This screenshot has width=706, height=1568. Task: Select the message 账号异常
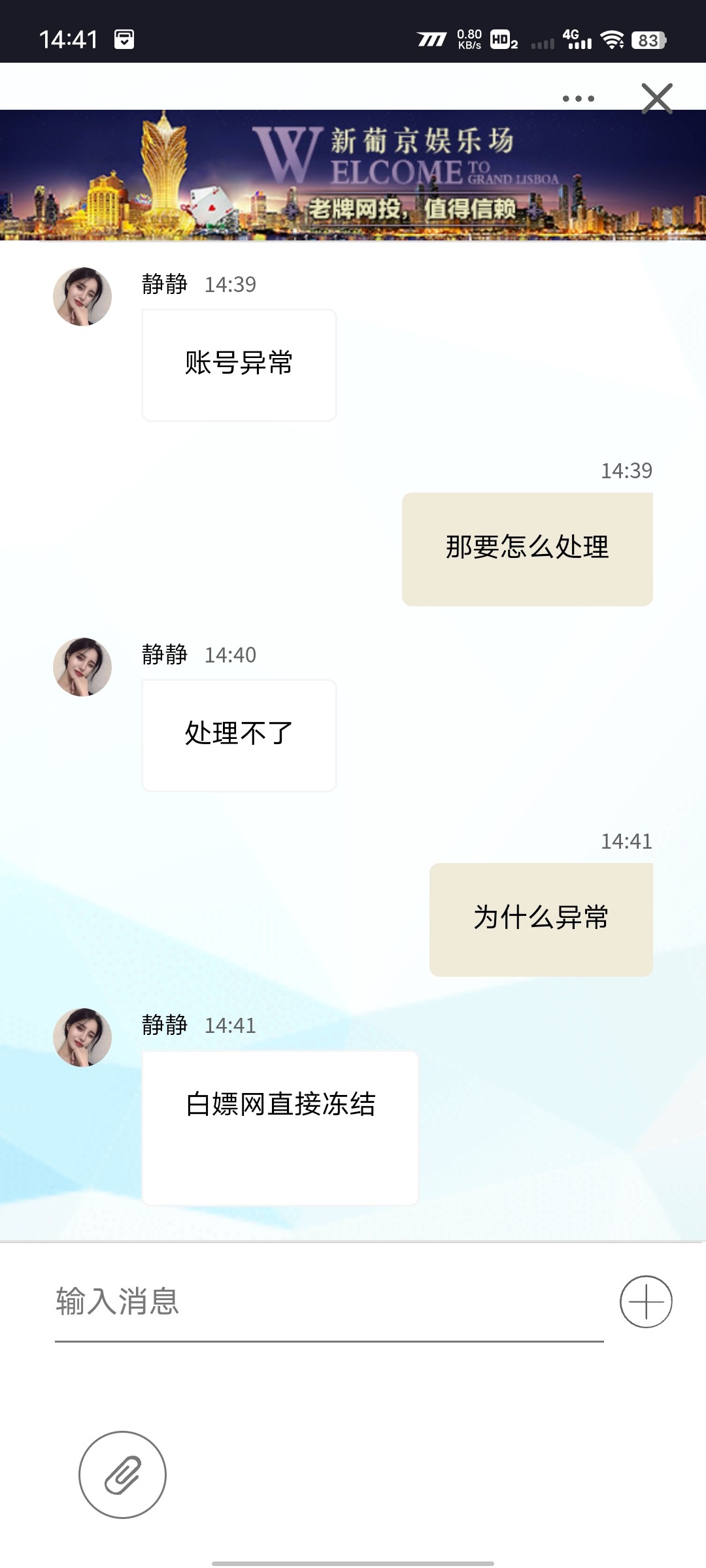point(239,364)
